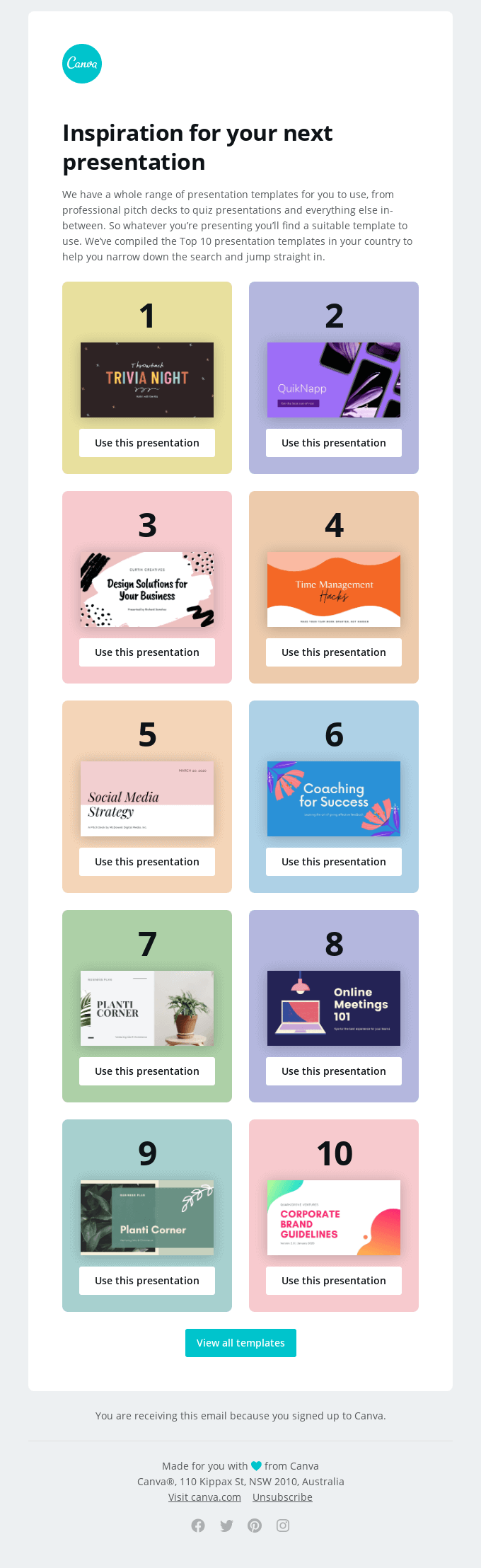Screen dimensions: 481x1568
Task: Open Canva's Instagram profile
Action: pyautogui.click(x=283, y=1526)
